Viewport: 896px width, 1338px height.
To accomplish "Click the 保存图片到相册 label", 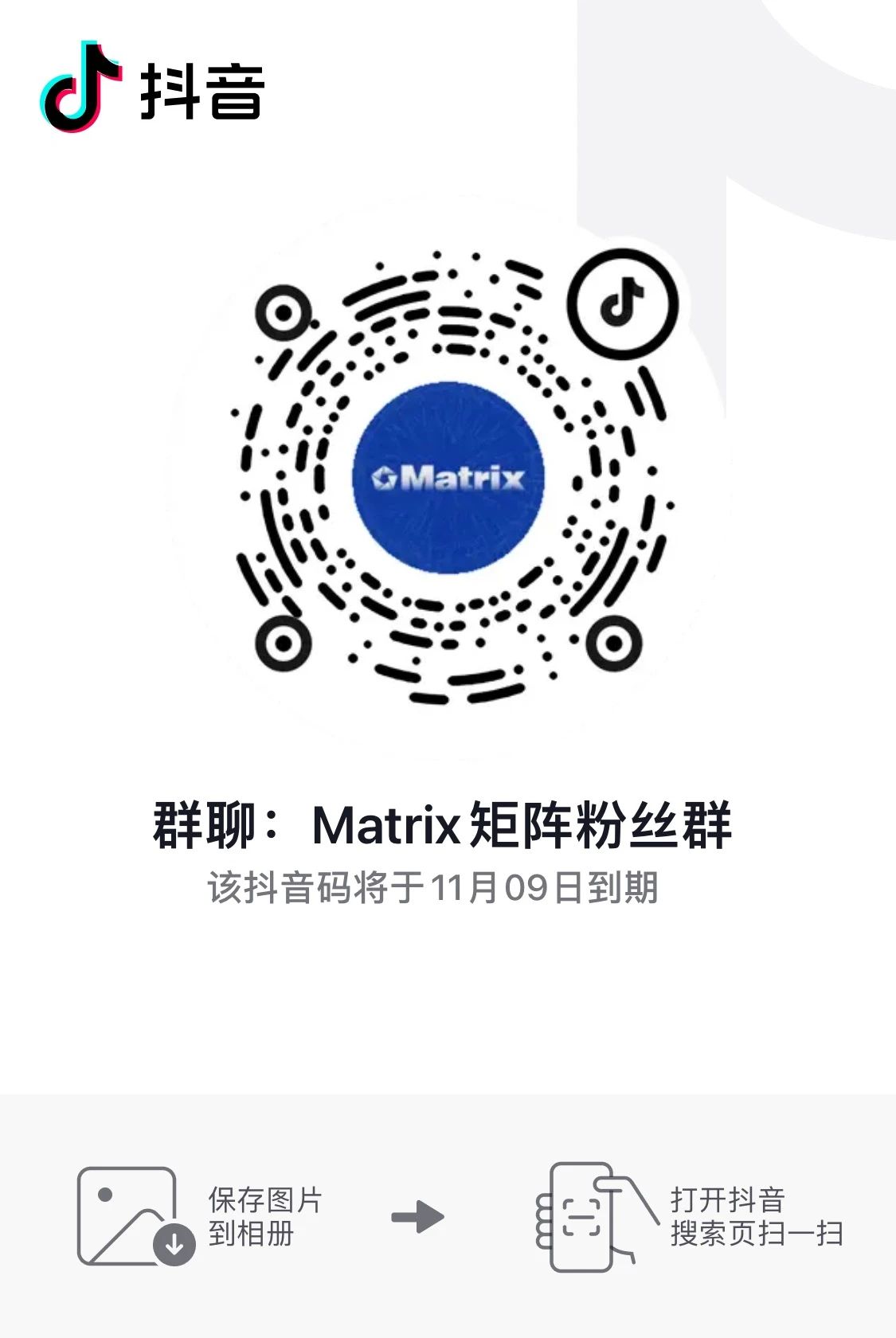I will [264, 1216].
